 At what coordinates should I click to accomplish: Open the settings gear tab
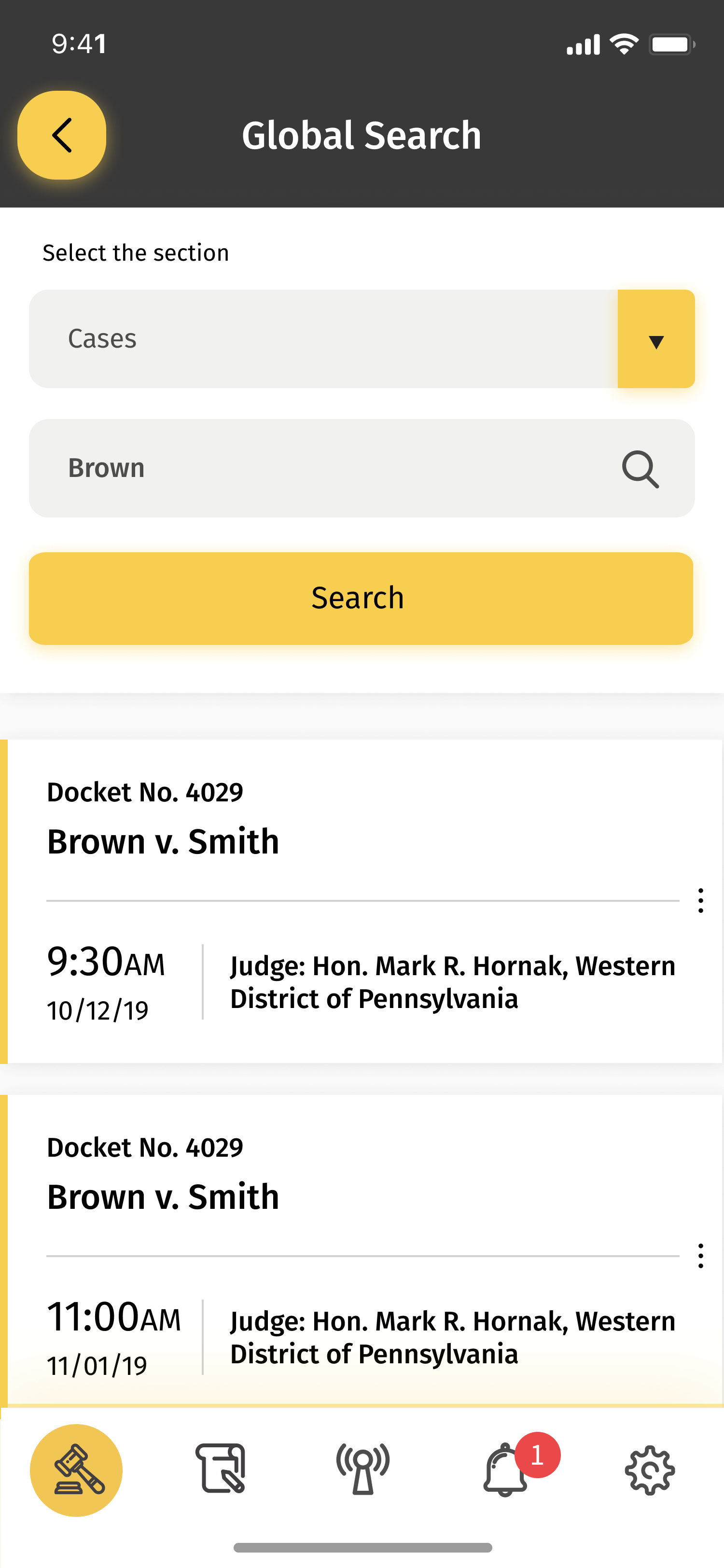(650, 1470)
